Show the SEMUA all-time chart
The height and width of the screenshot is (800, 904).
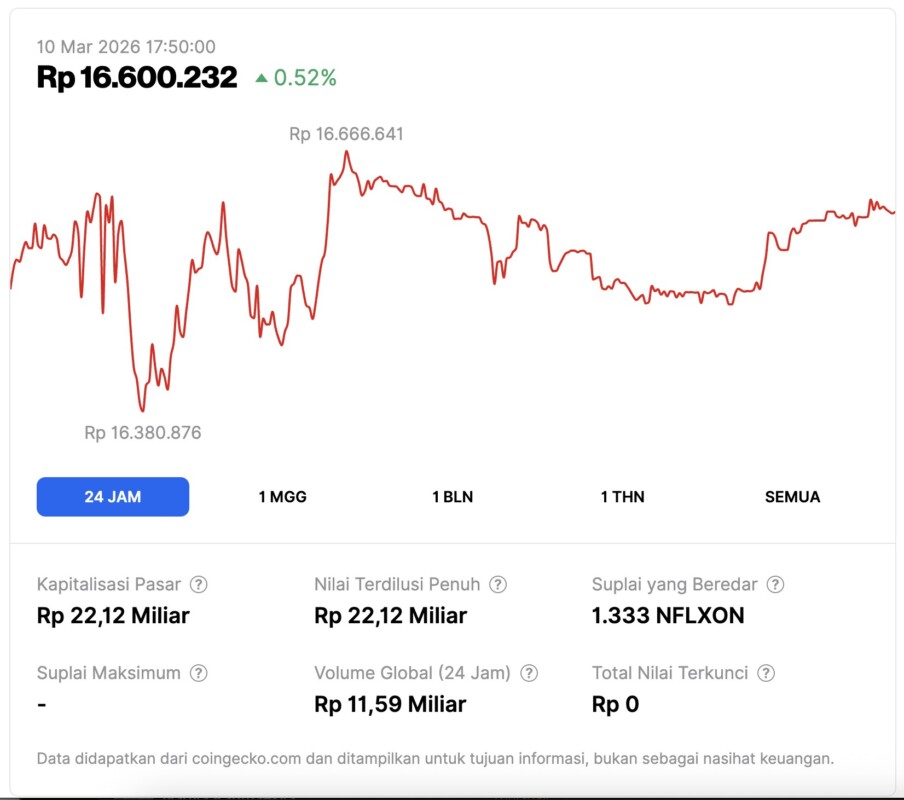coord(792,497)
